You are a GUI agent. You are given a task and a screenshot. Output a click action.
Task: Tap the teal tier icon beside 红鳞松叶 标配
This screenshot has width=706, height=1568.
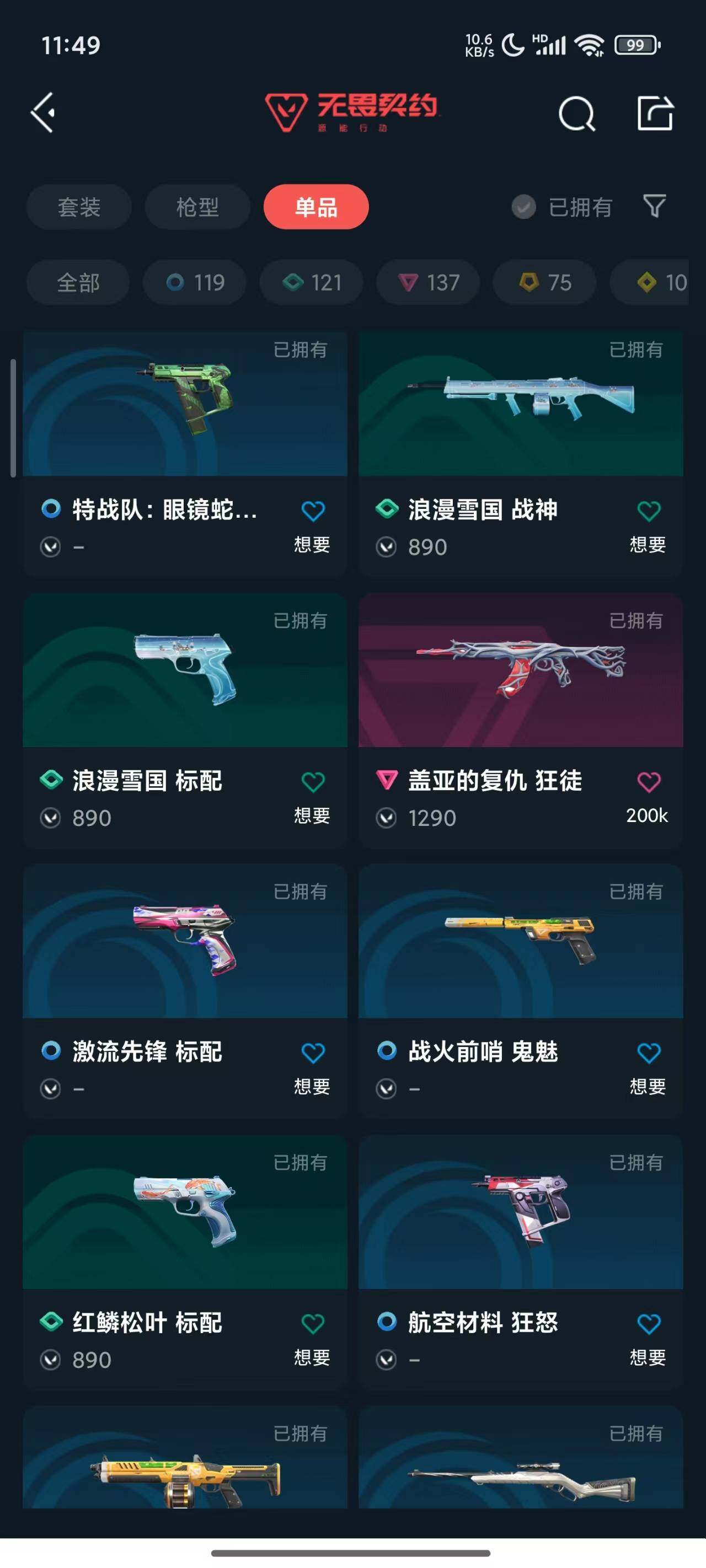(52, 1322)
